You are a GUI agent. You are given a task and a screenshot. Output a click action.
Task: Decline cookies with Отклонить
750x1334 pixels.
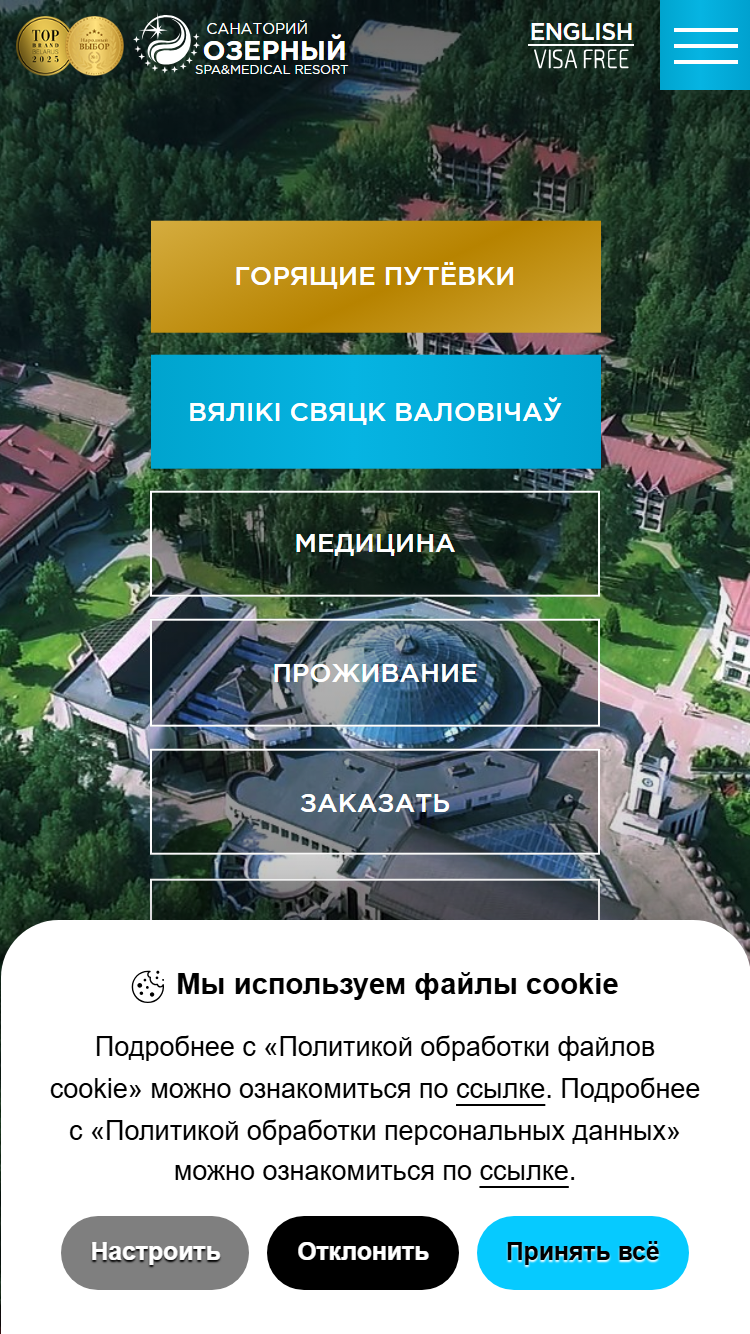point(363,1252)
